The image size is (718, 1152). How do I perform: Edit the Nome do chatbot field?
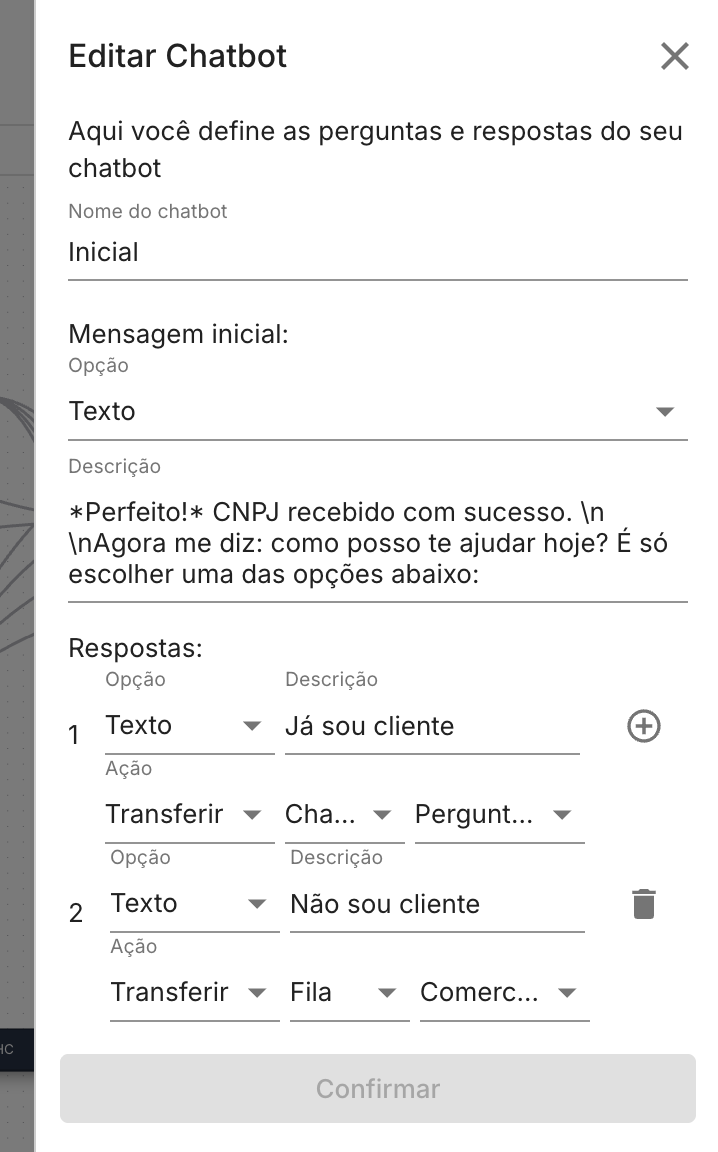(x=377, y=253)
